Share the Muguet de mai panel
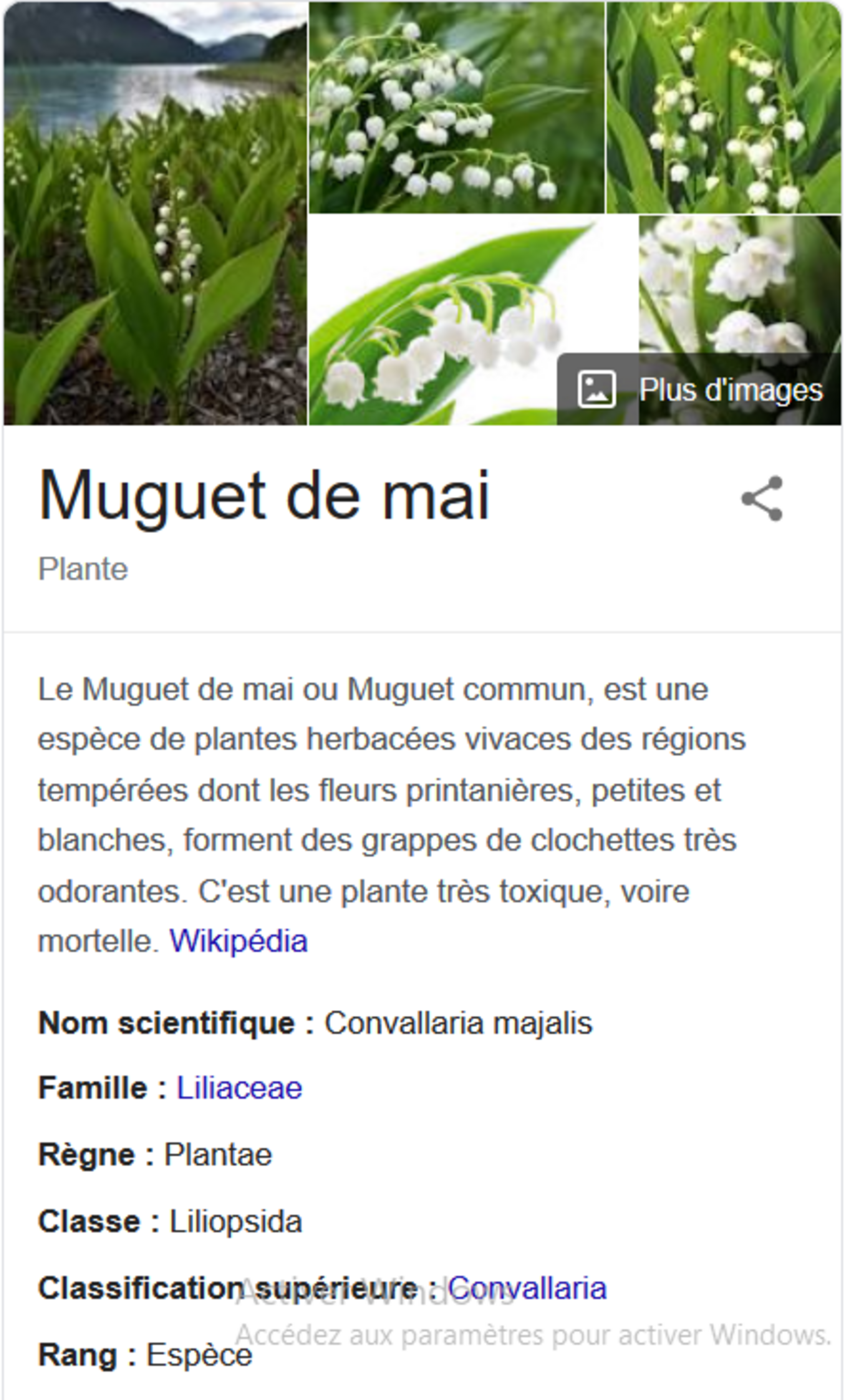Viewport: 845px width, 1400px height. [762, 498]
